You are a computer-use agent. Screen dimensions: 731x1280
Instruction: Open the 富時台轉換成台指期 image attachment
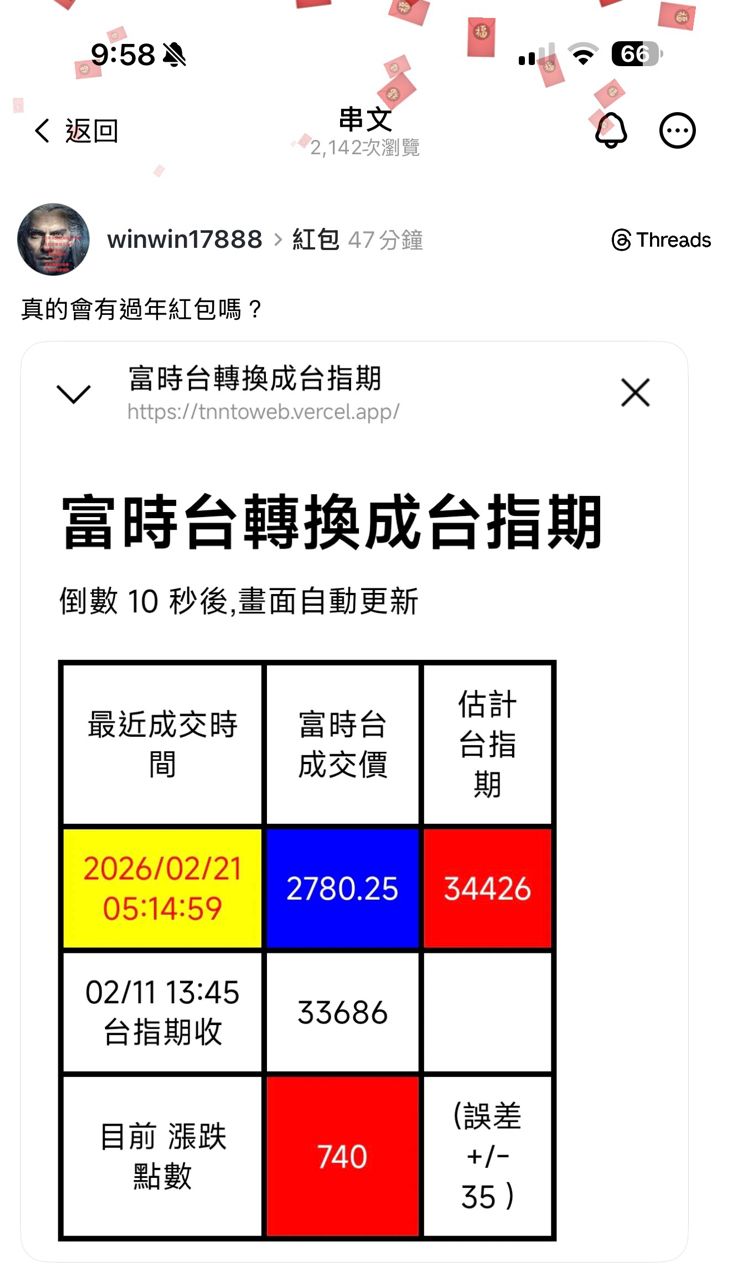(354, 800)
